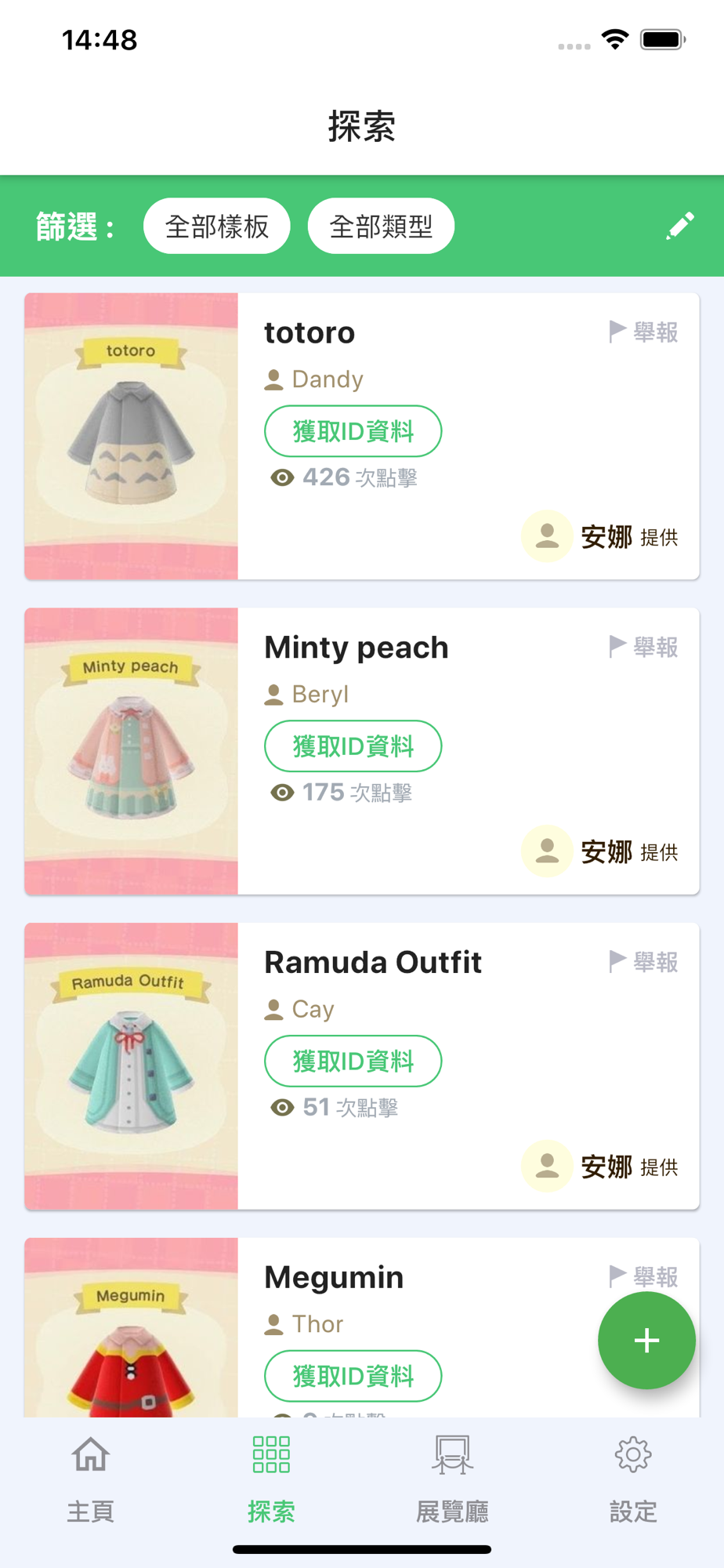Get ID info for Ramuda Outfit
Viewport: 724px width, 1568px height.
pyautogui.click(x=353, y=1062)
